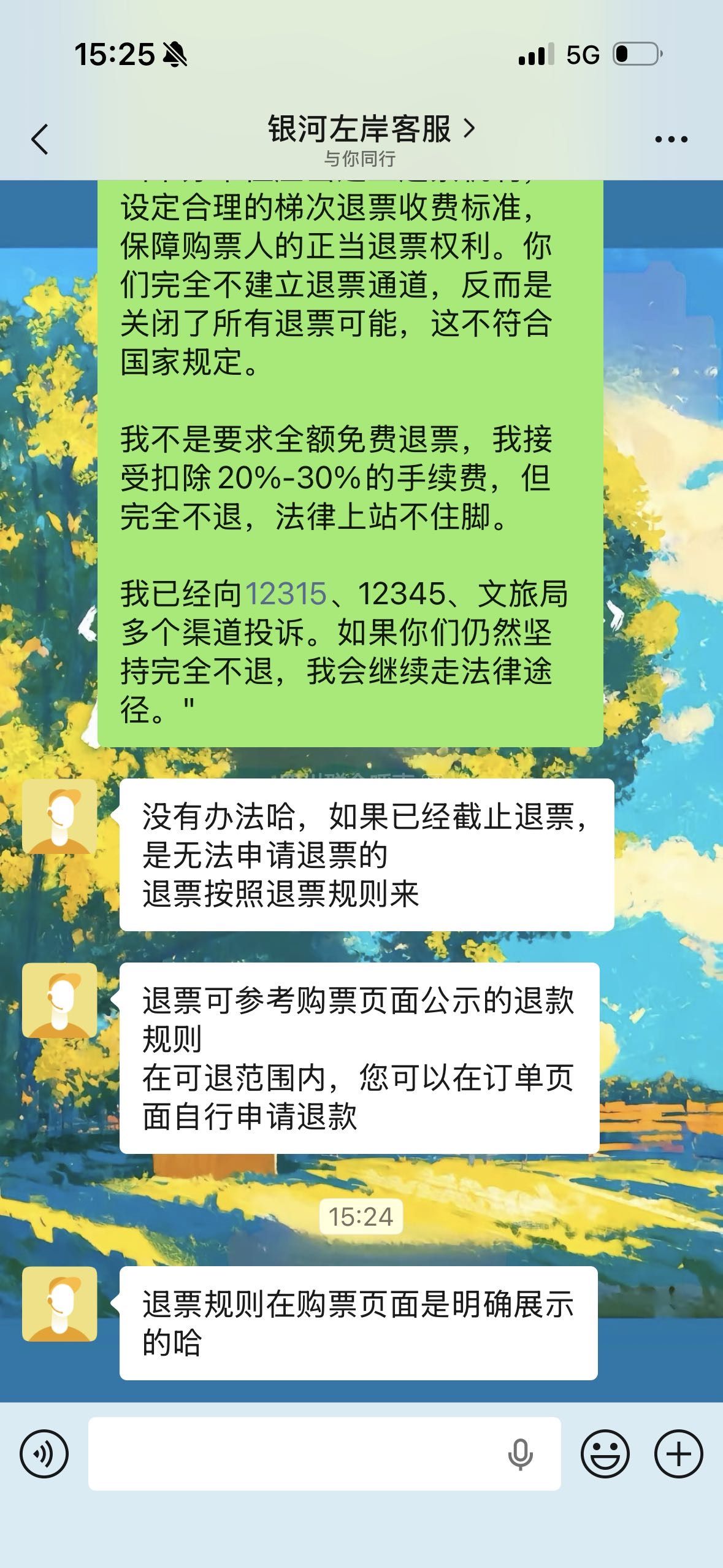Tap the 12315 phone number link
The height and width of the screenshot is (1568, 723).
286,594
